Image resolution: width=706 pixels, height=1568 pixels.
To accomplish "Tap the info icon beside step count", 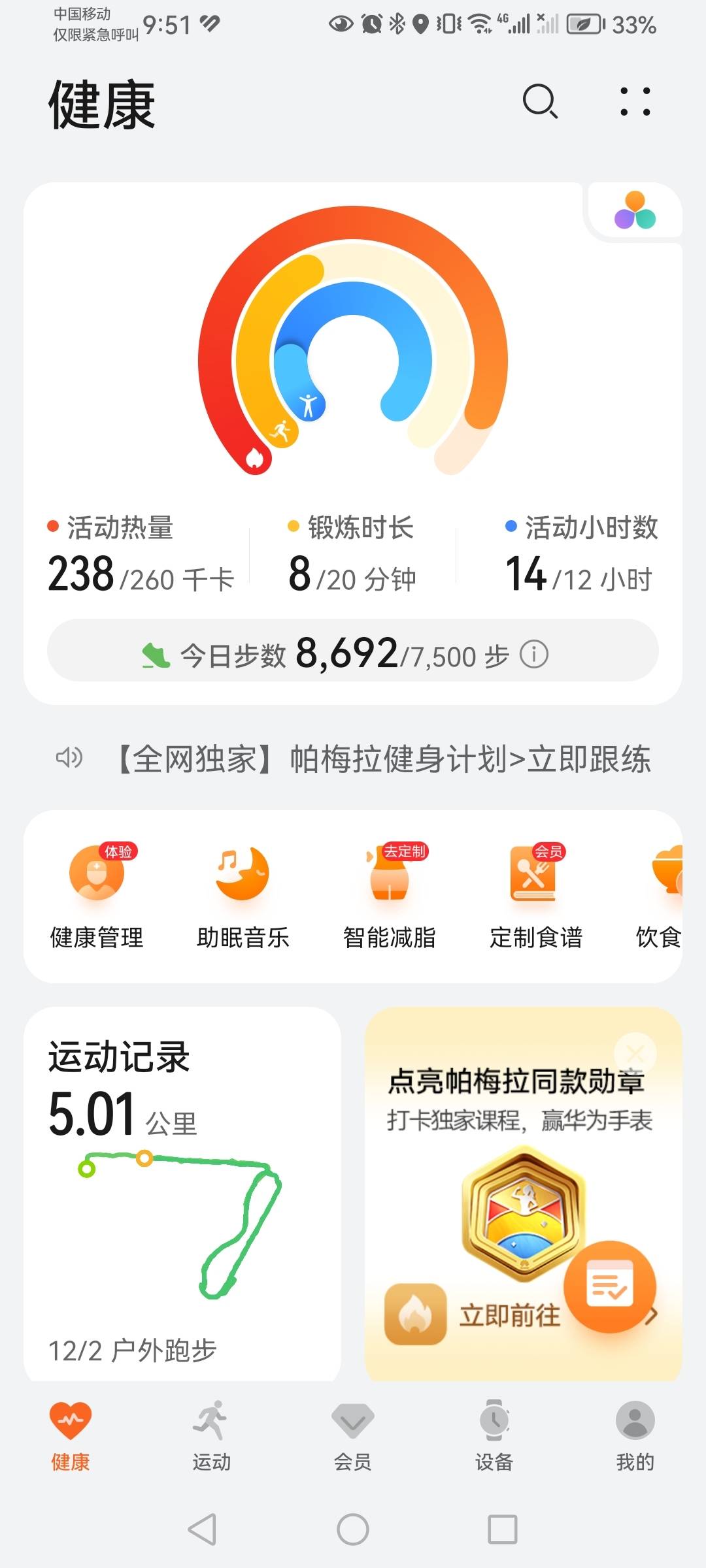I will (x=533, y=653).
